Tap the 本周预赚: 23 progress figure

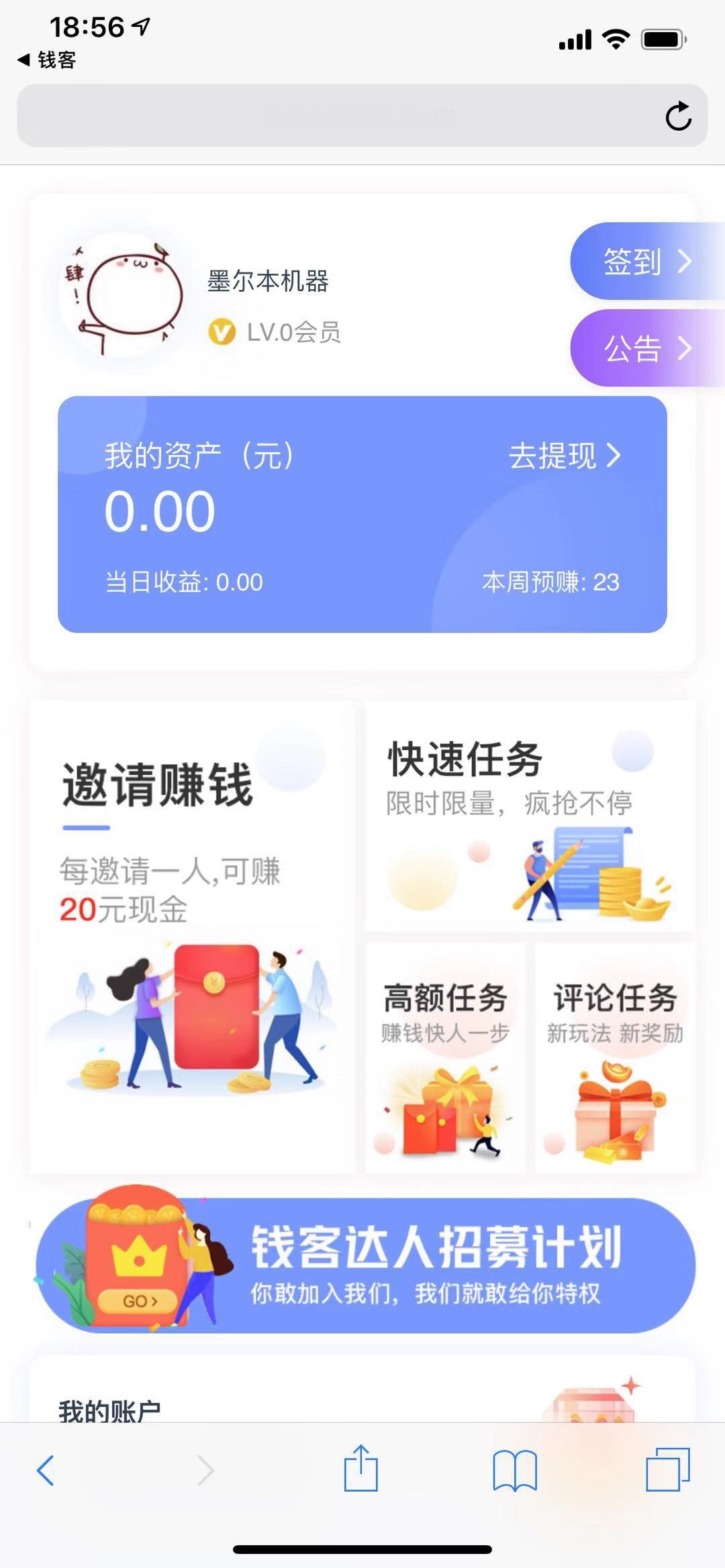point(550,582)
